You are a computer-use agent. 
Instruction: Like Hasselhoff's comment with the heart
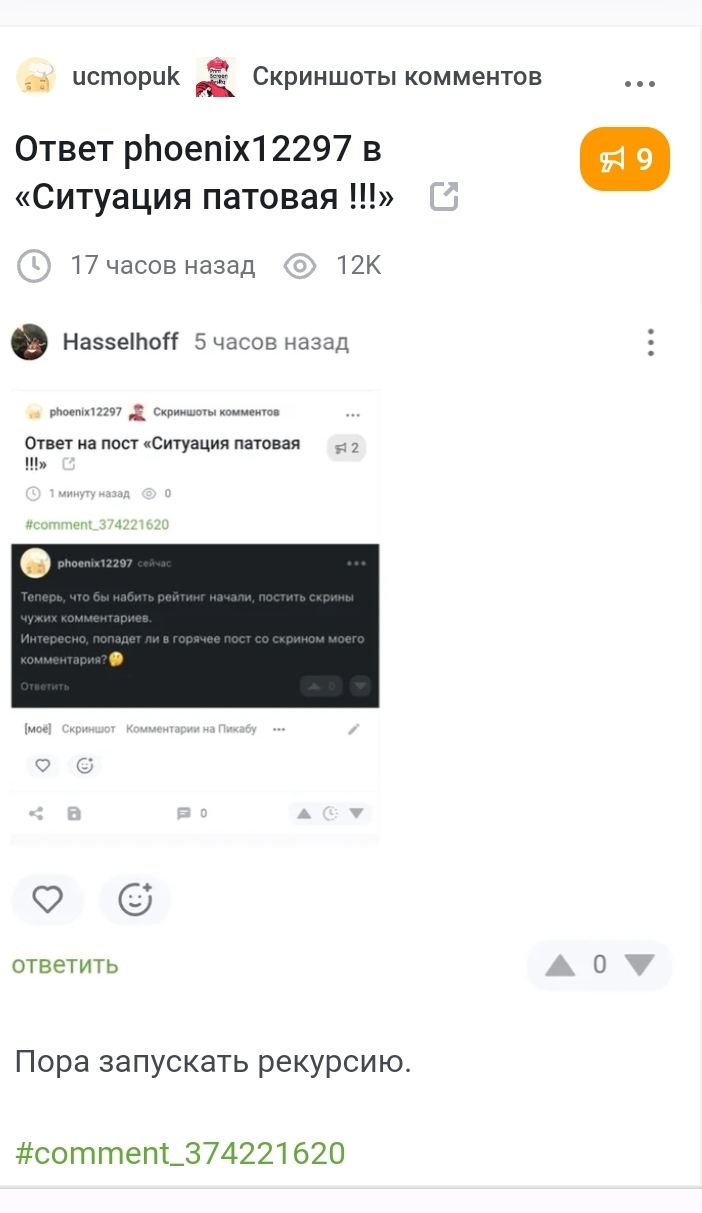pos(47,900)
